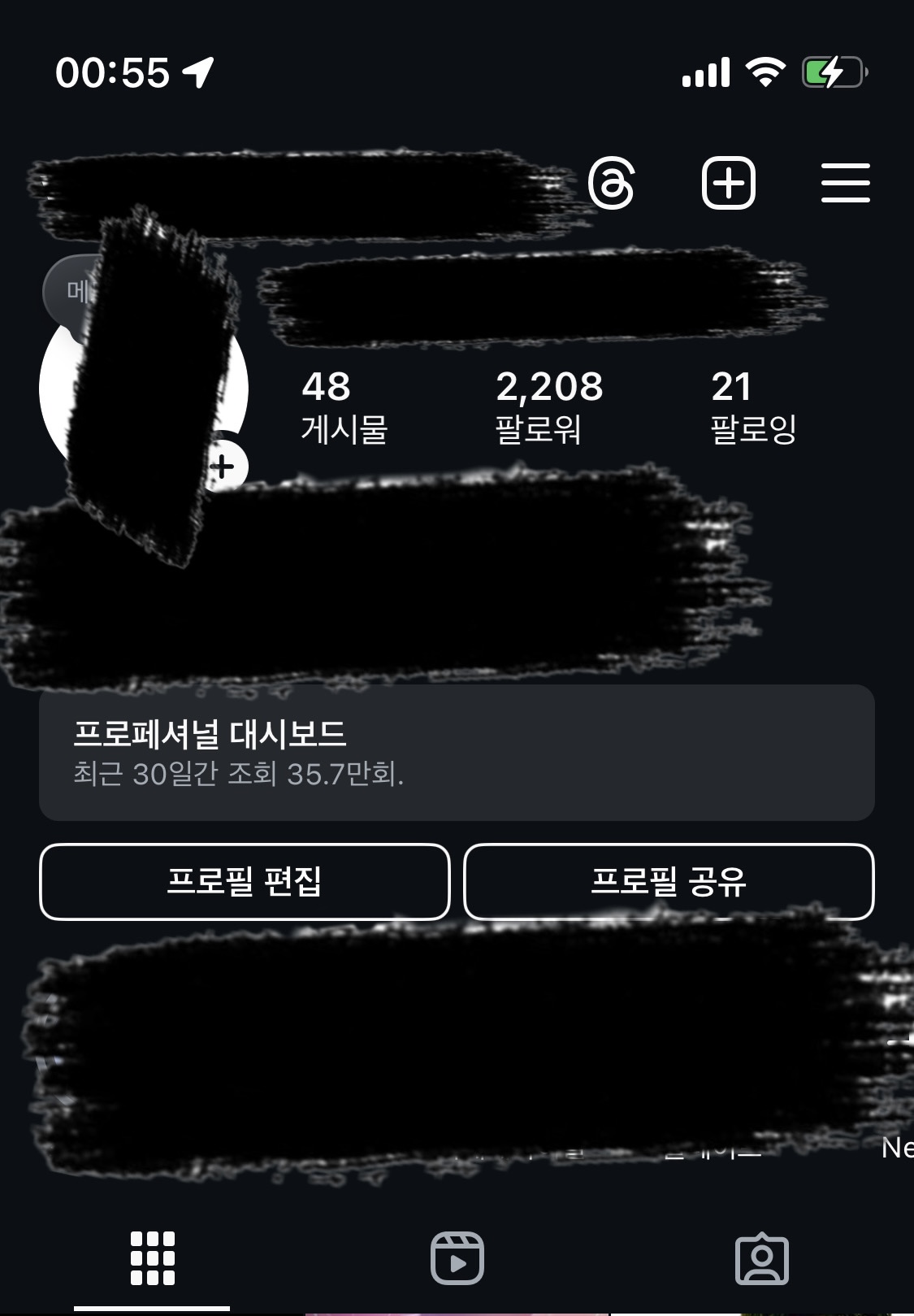Create a new post with the plus icon
The image size is (914, 1316).
(x=728, y=184)
